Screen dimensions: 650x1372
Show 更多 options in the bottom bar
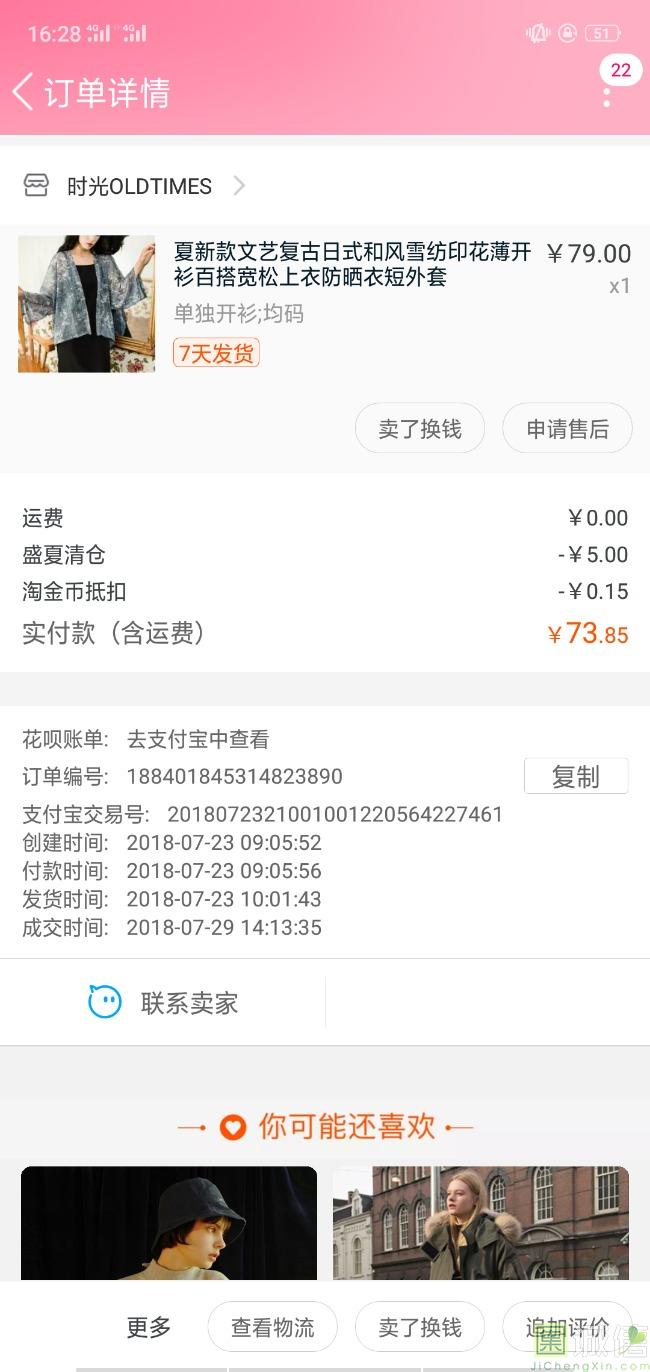click(x=149, y=1327)
